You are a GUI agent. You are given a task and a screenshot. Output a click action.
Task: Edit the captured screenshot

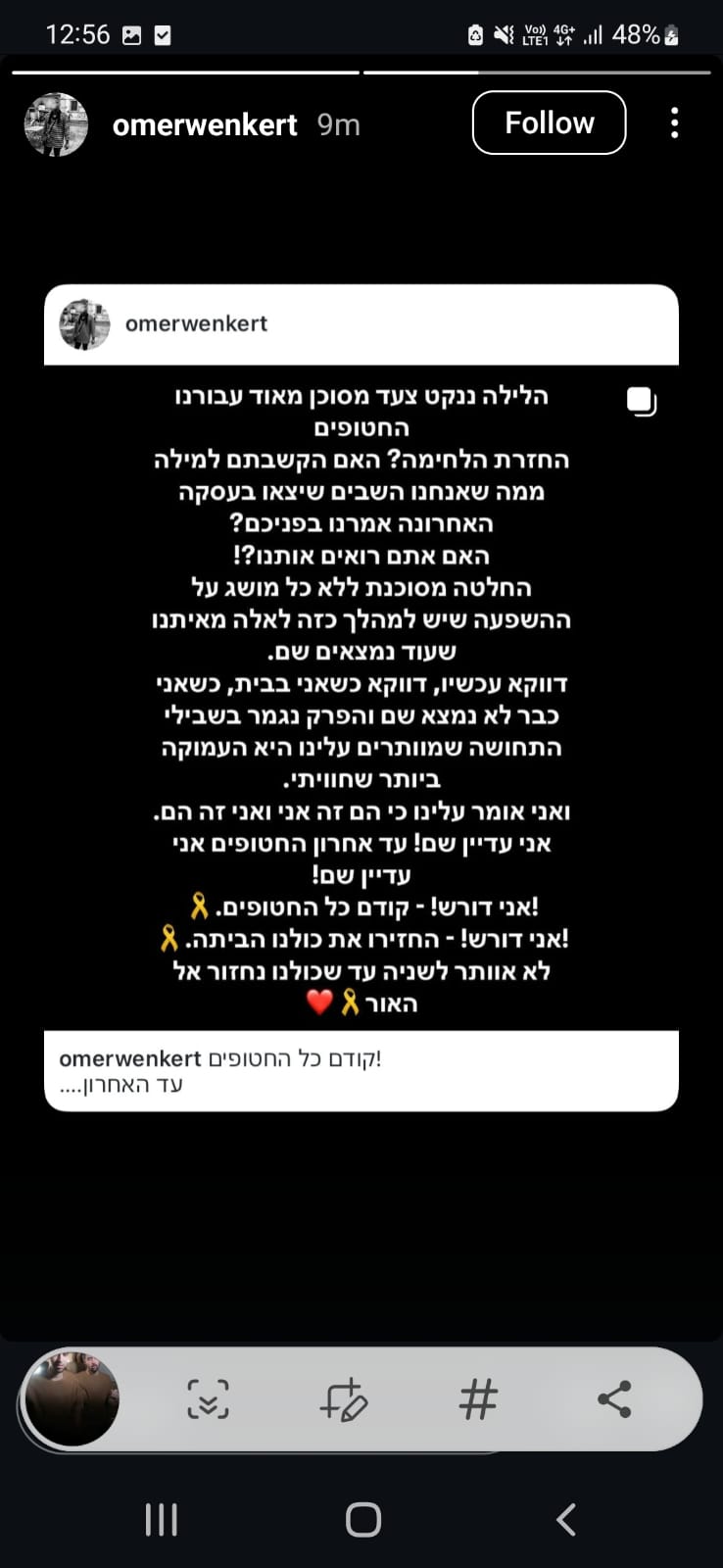(x=343, y=1399)
